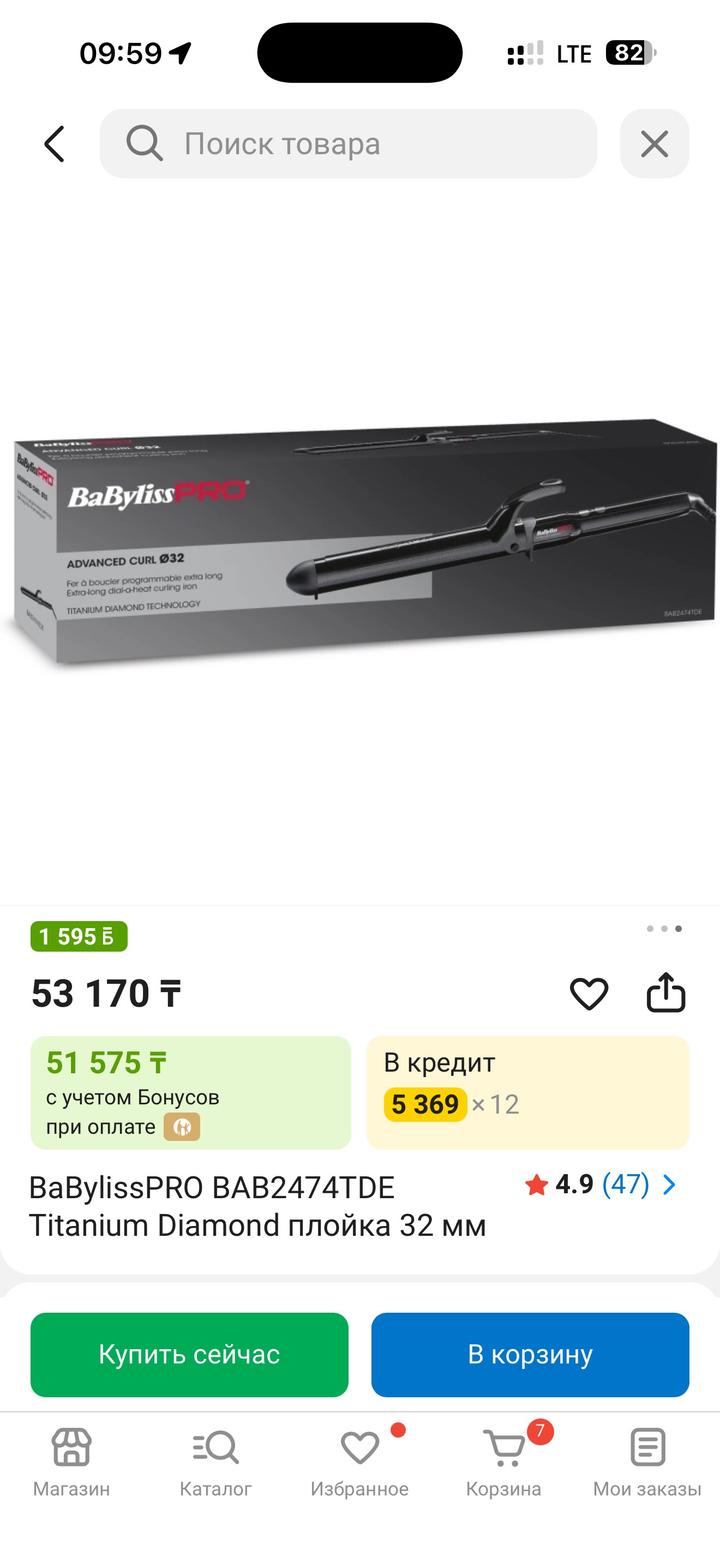Add the product to favorites with the heart
The width and height of the screenshot is (720, 1564).
(589, 994)
